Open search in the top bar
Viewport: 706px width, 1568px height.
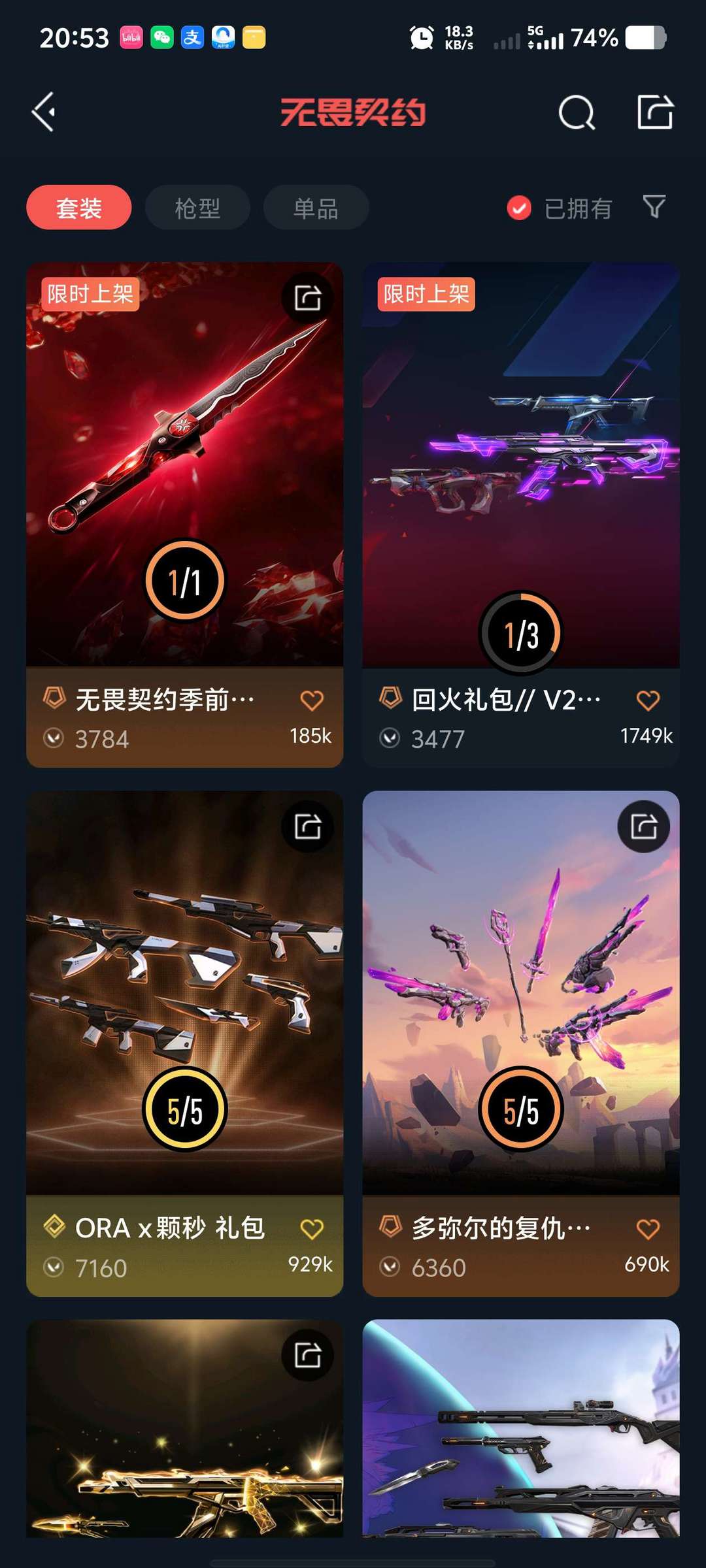coord(577,112)
